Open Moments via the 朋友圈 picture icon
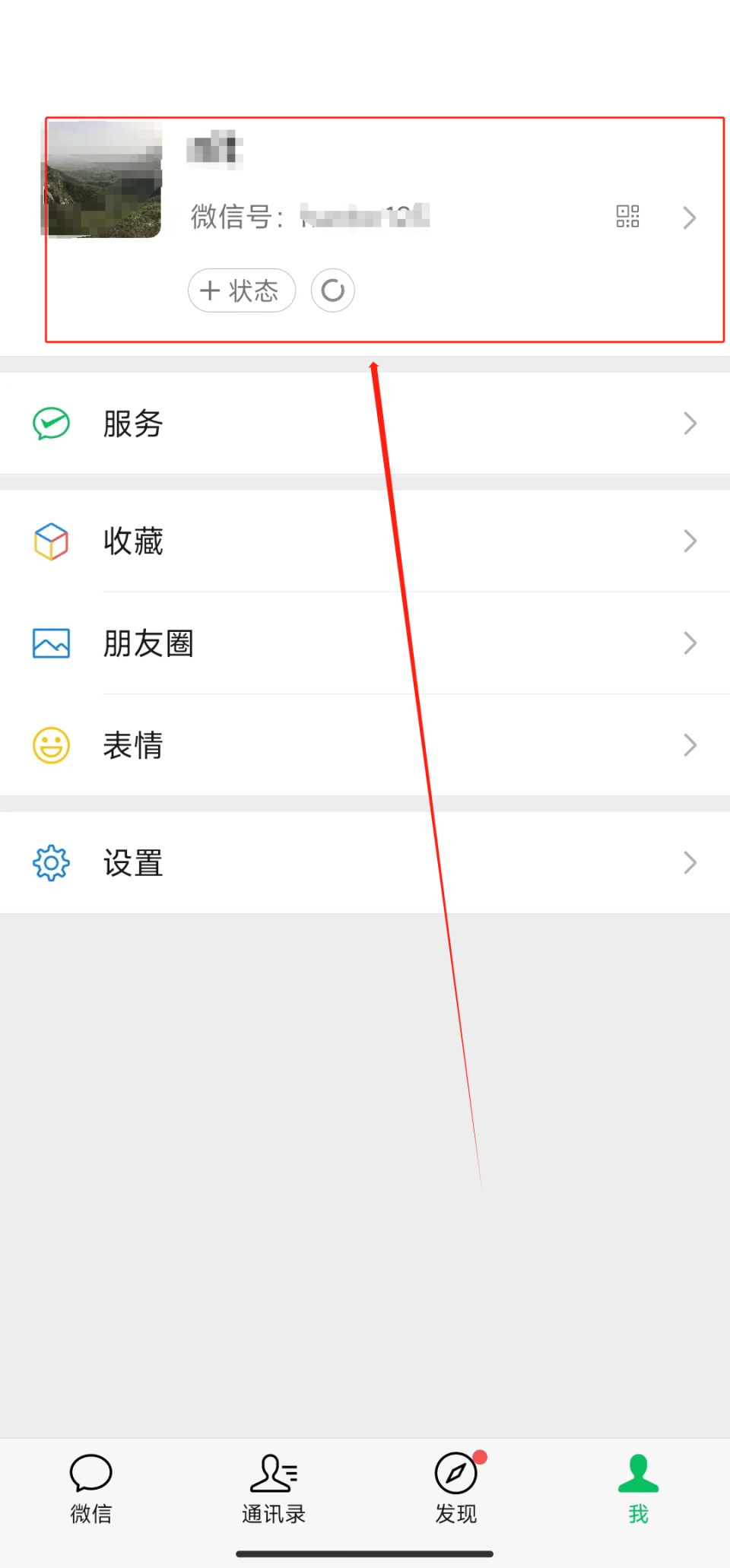Screen dimensions: 730x1568 50,643
